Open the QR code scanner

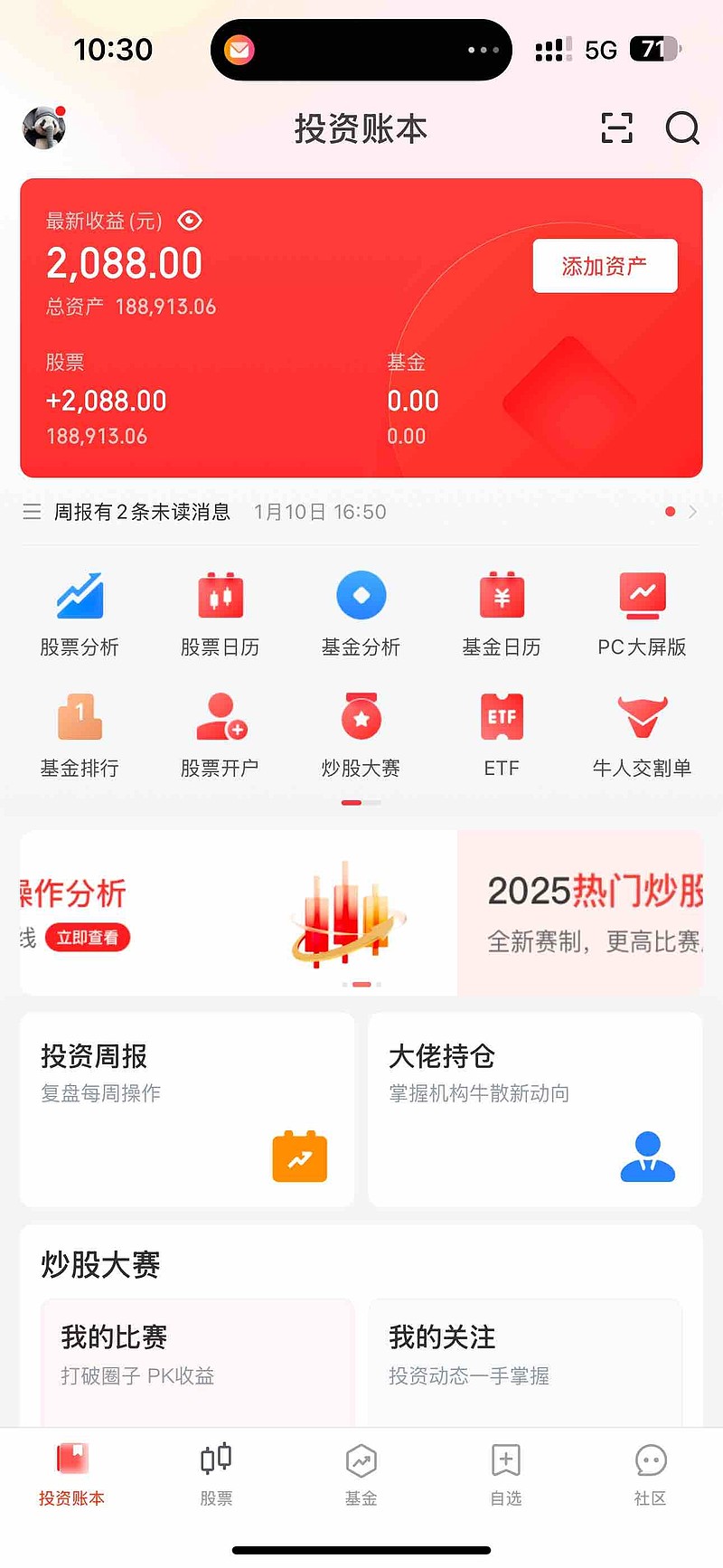[x=617, y=129]
